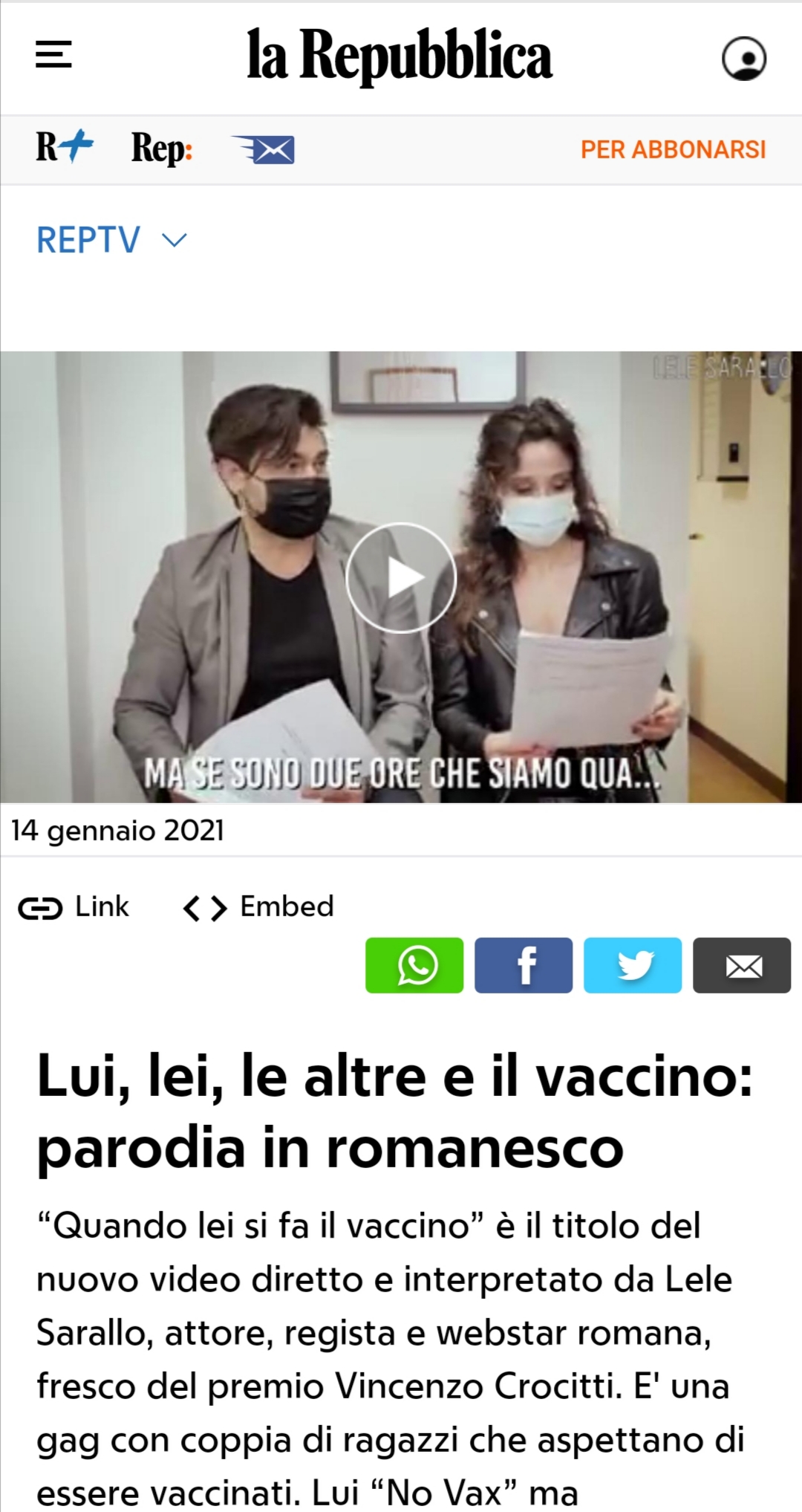Share the video by email

click(x=742, y=965)
